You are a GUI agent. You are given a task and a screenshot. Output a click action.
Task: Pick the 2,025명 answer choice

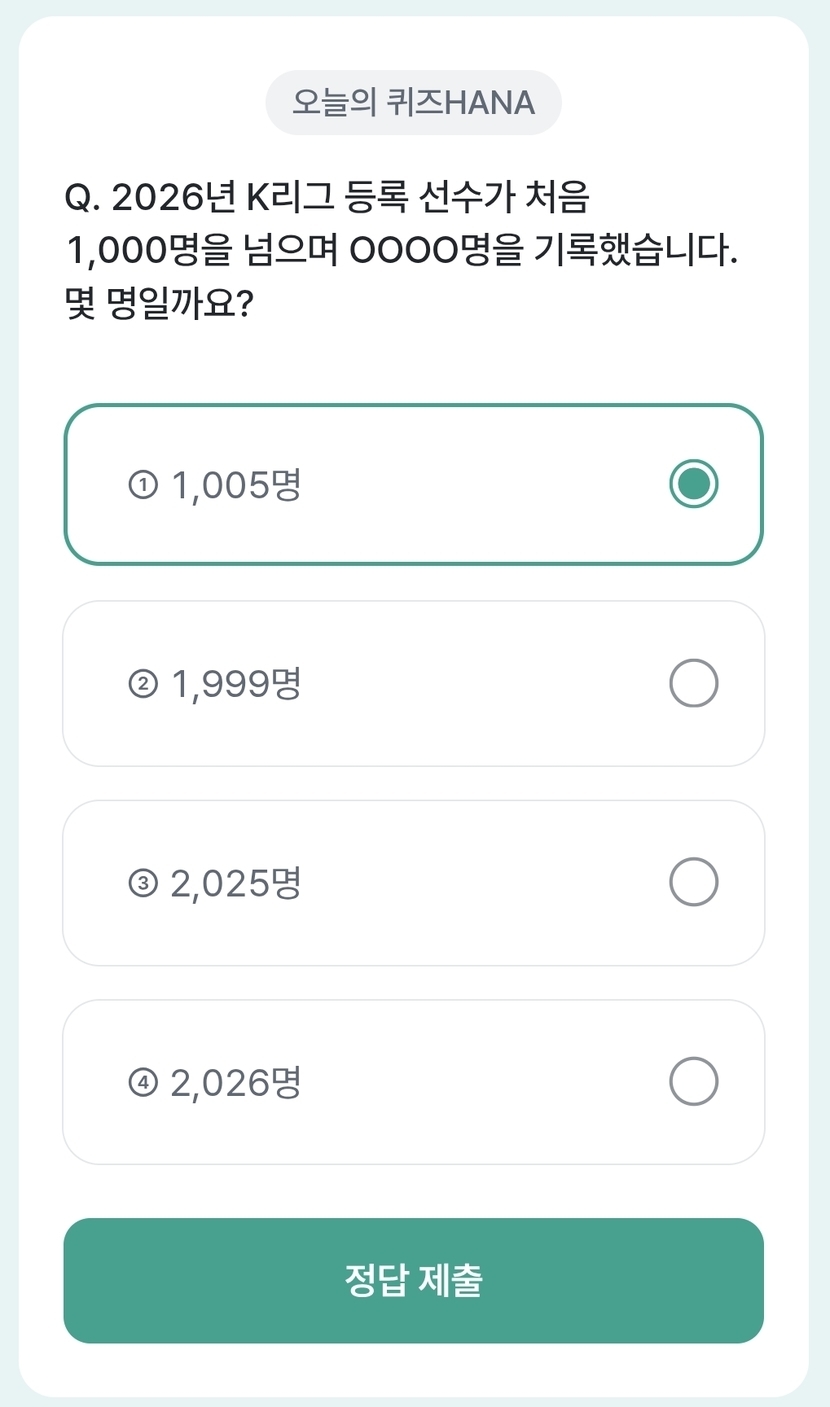coord(413,883)
